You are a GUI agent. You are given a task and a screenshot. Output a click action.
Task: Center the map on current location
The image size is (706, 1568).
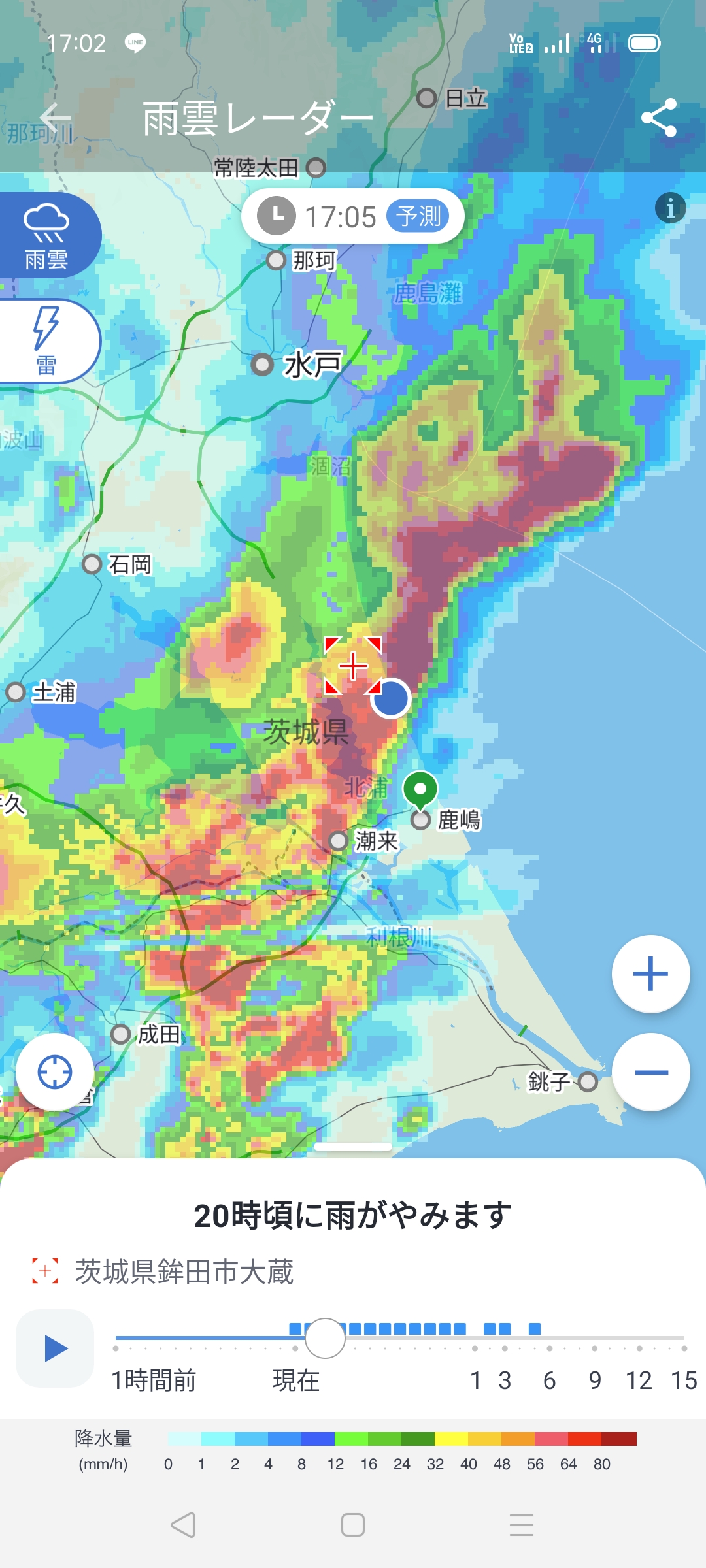55,1072
